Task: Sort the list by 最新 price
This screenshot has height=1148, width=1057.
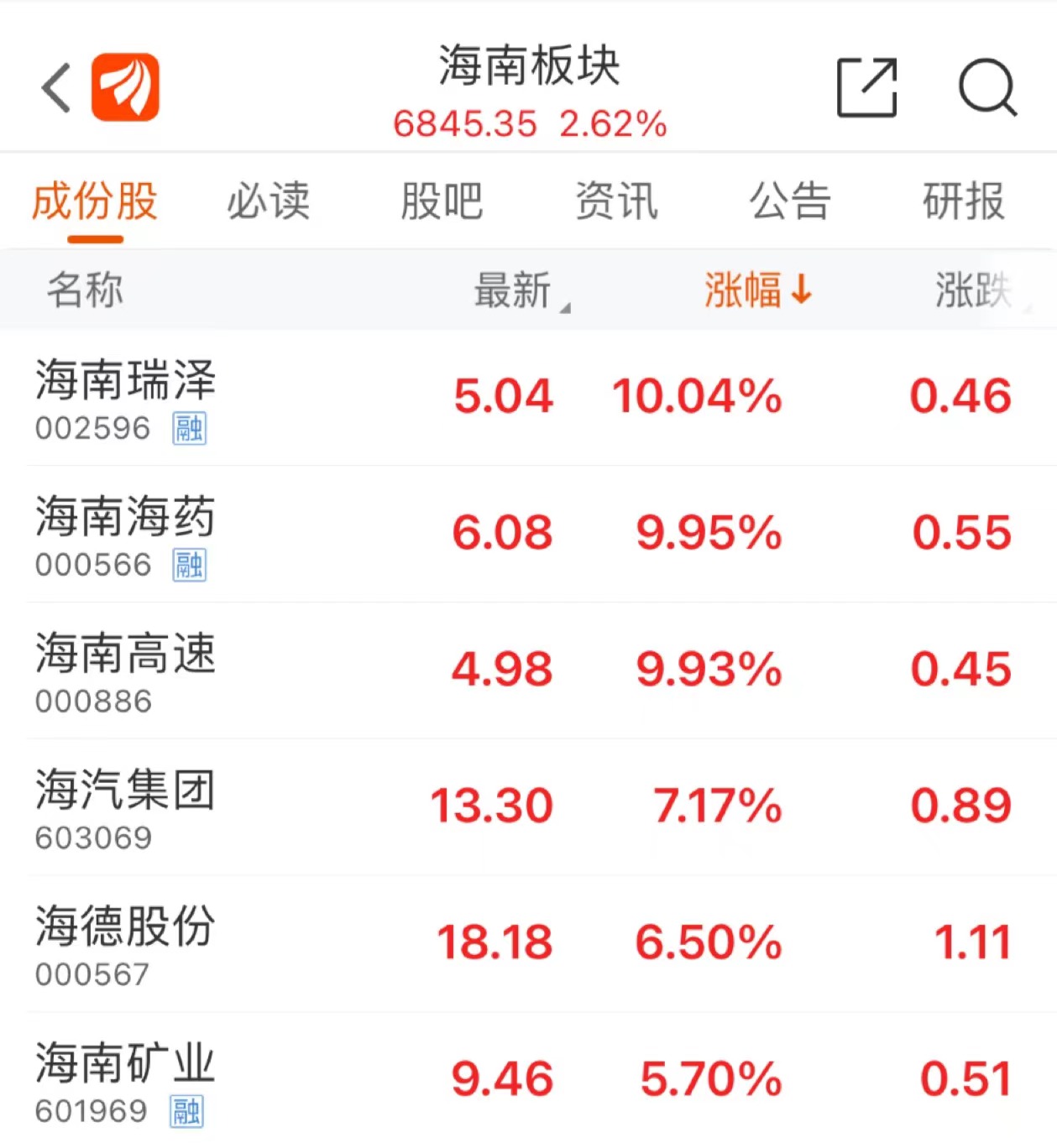Action: coord(514,290)
